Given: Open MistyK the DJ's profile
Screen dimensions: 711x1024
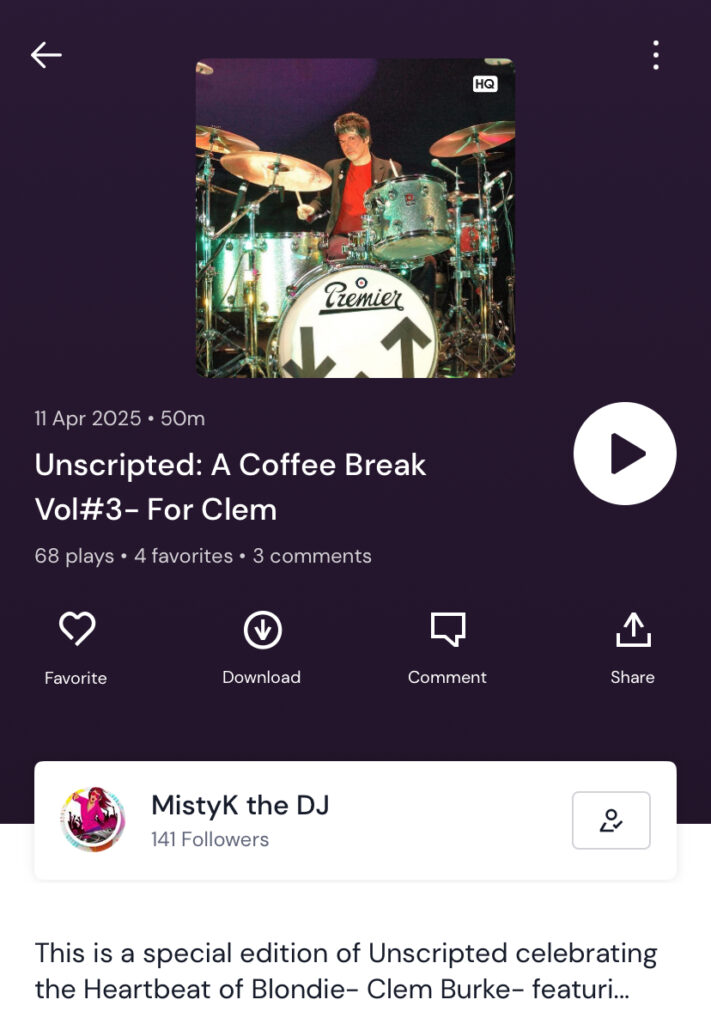Looking at the screenshot, I should (240, 820).
